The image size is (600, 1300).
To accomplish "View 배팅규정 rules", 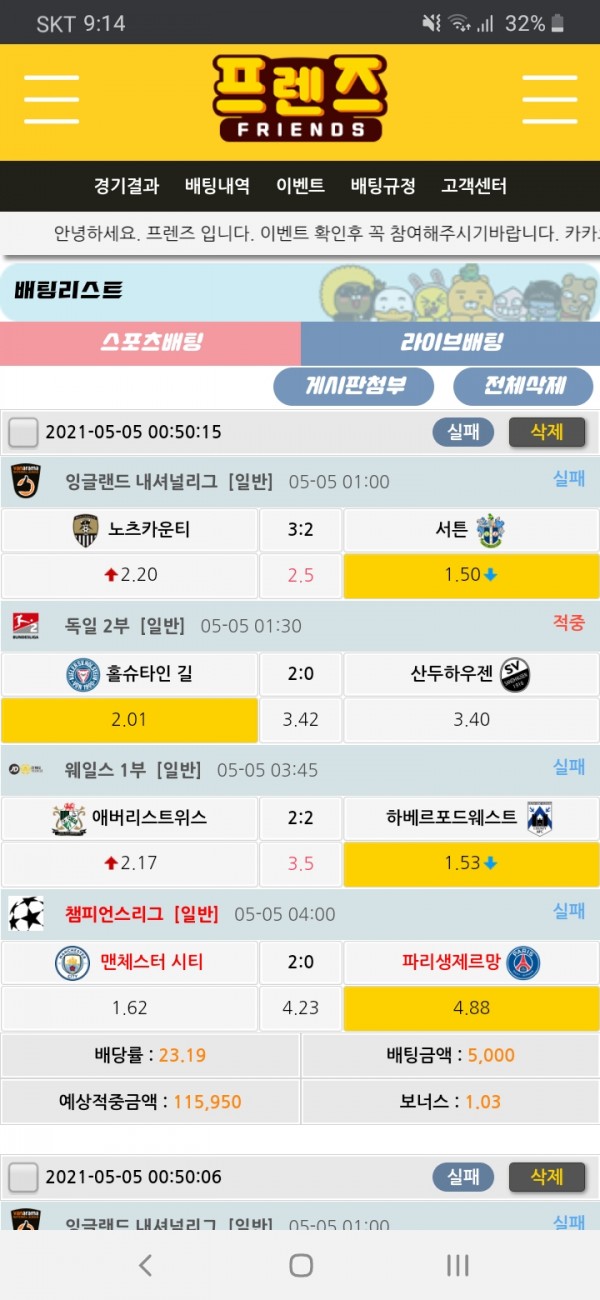I will pyautogui.click(x=383, y=186).
